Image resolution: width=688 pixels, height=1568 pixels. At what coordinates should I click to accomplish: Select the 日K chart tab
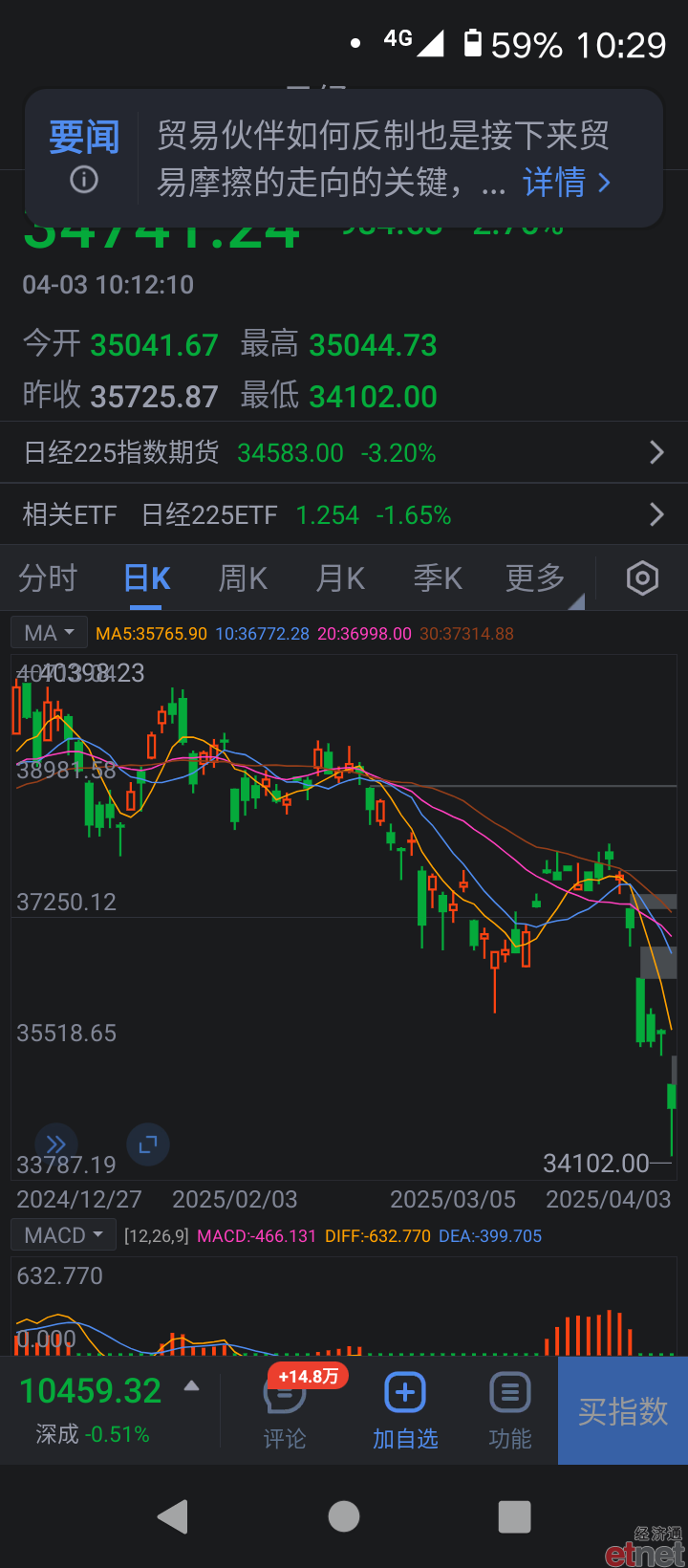click(147, 578)
